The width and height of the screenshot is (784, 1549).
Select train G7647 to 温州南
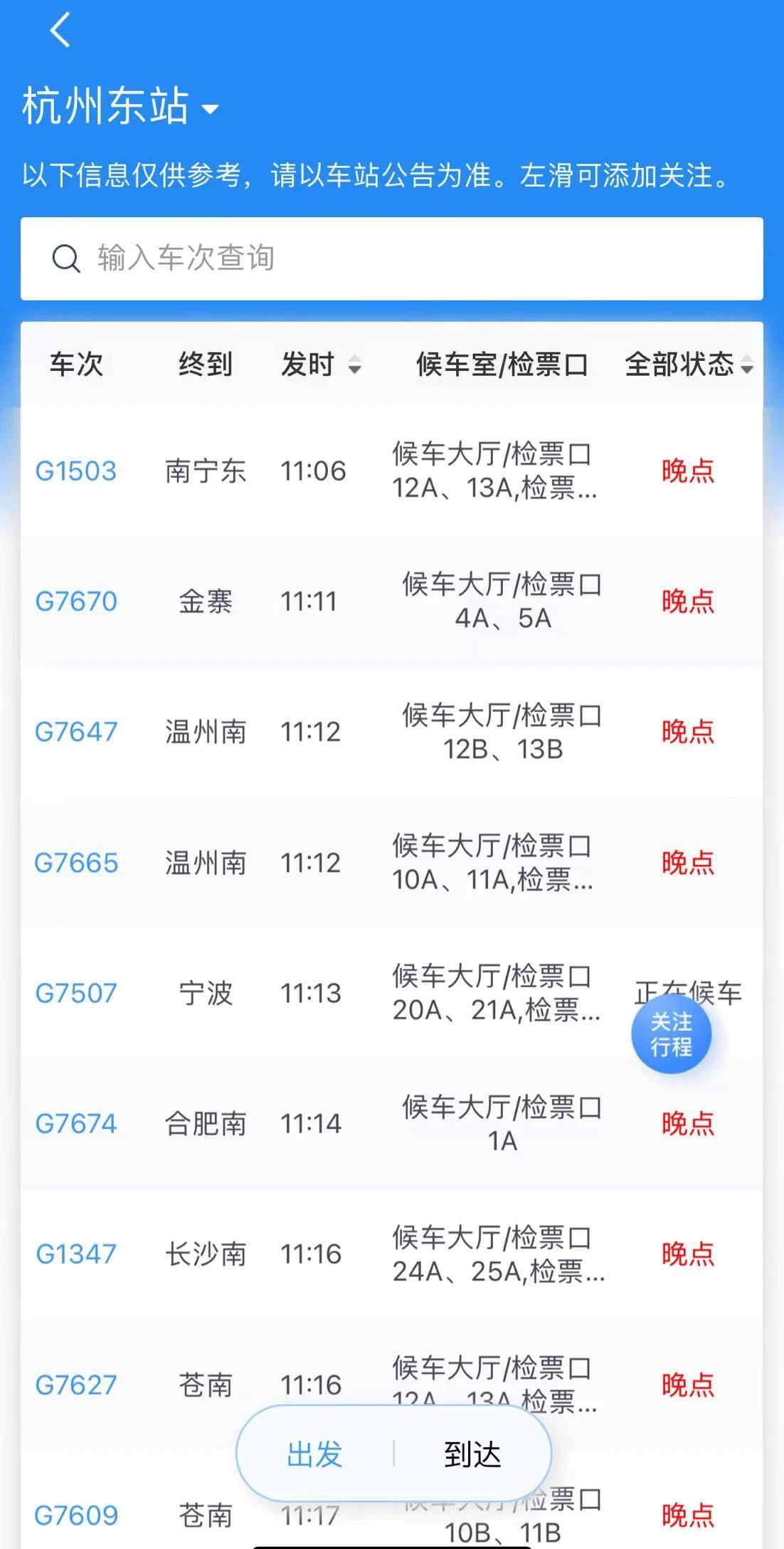point(76,732)
